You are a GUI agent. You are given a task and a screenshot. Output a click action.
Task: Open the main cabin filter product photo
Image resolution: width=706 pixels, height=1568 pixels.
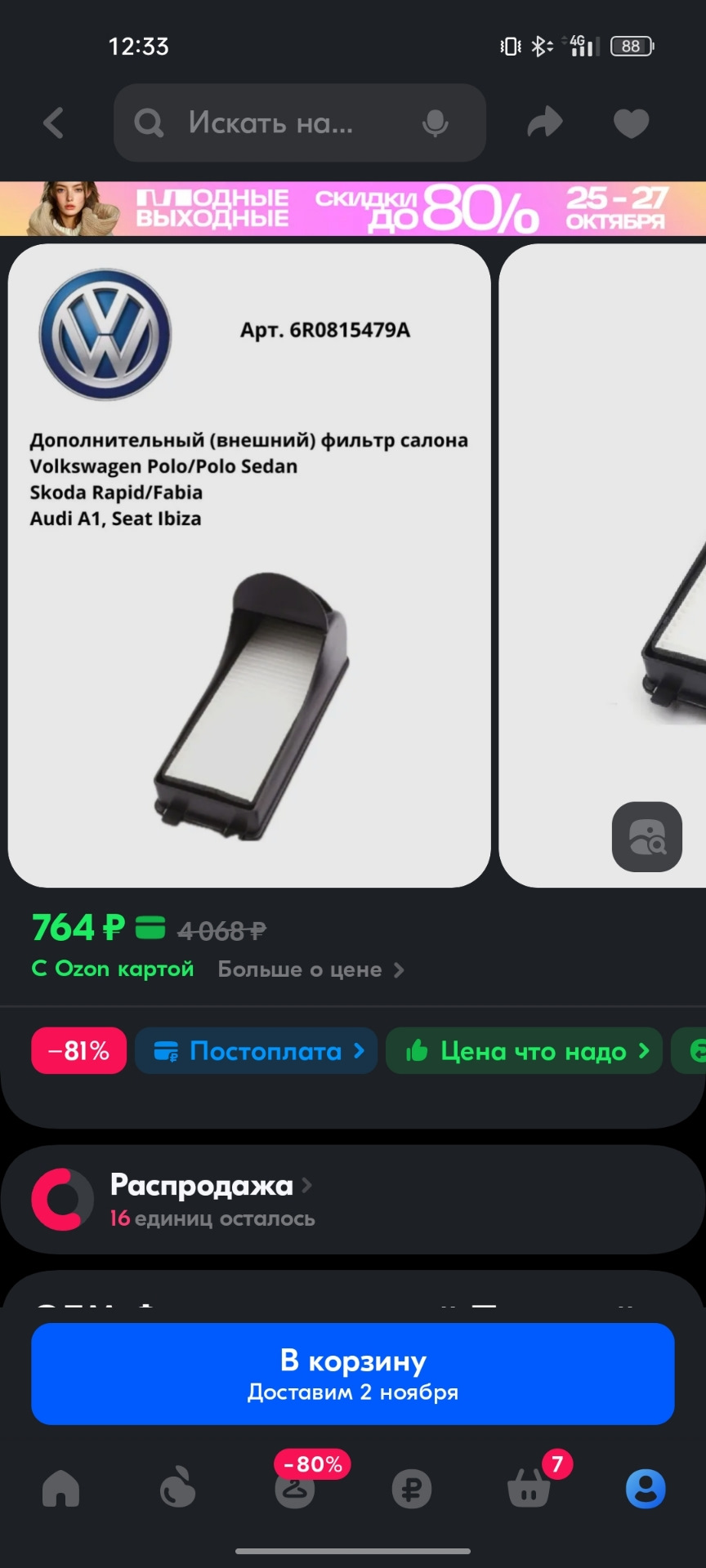pos(249,565)
